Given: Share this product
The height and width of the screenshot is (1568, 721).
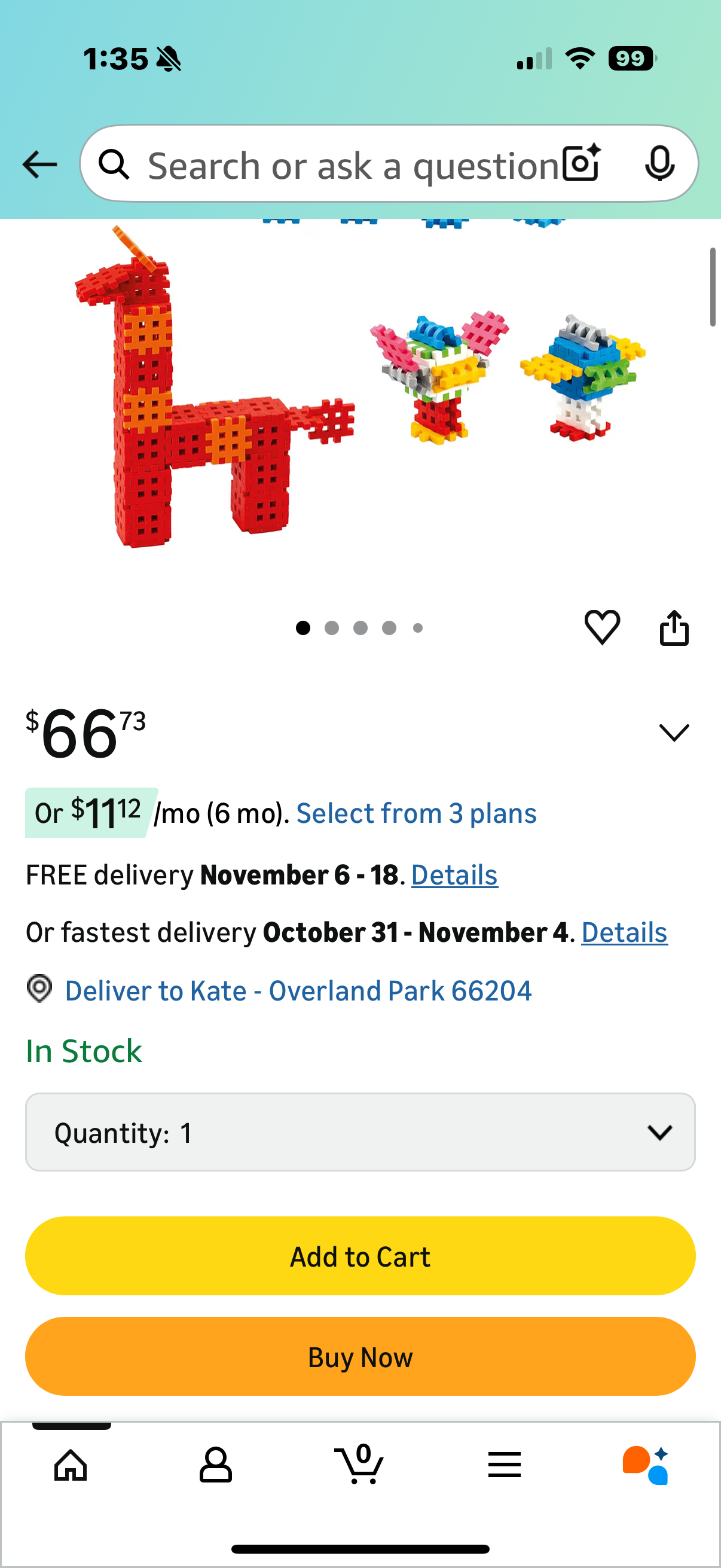Looking at the screenshot, I should (674, 627).
